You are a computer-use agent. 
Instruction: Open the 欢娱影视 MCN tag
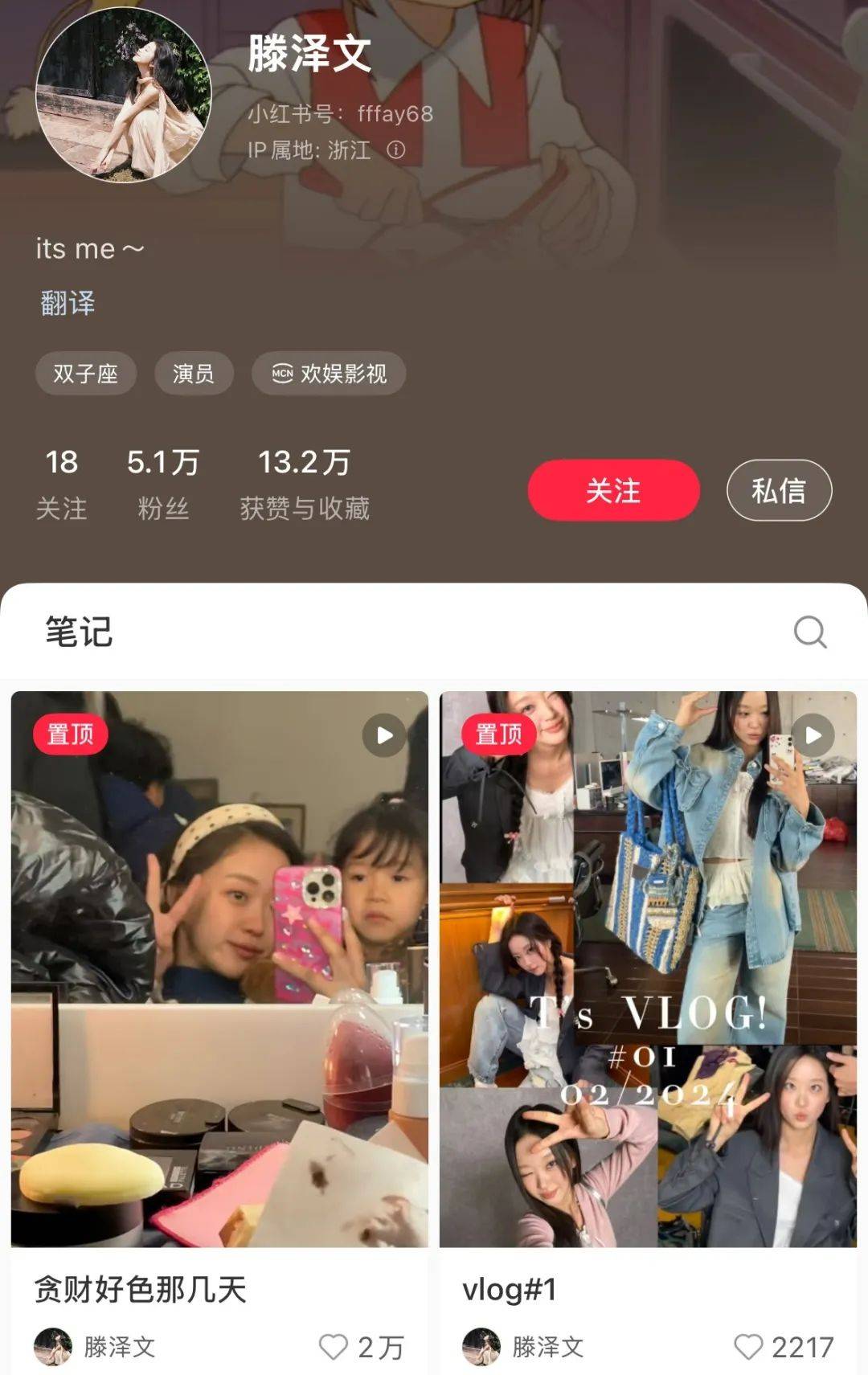(329, 374)
